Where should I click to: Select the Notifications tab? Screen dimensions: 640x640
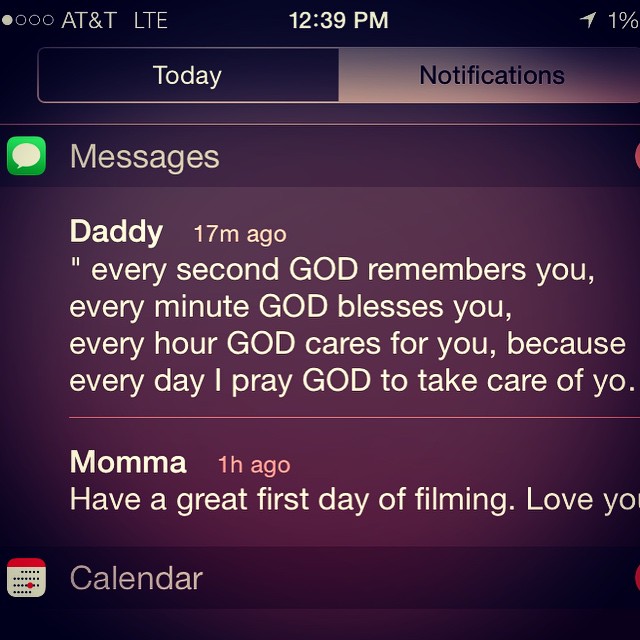coord(490,76)
